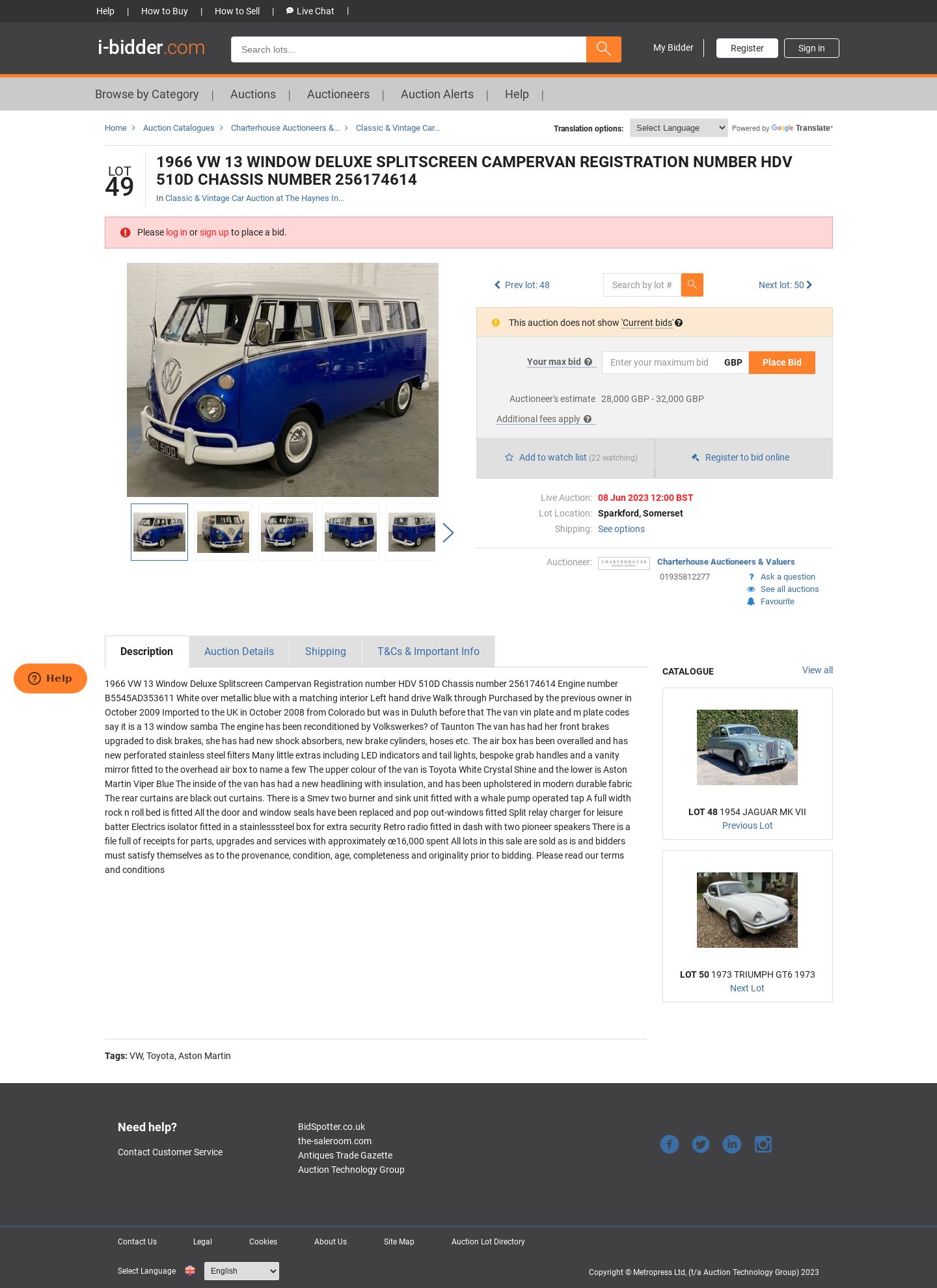The height and width of the screenshot is (1288, 937).
Task: Go to Auction Alerts
Action: 437,94
